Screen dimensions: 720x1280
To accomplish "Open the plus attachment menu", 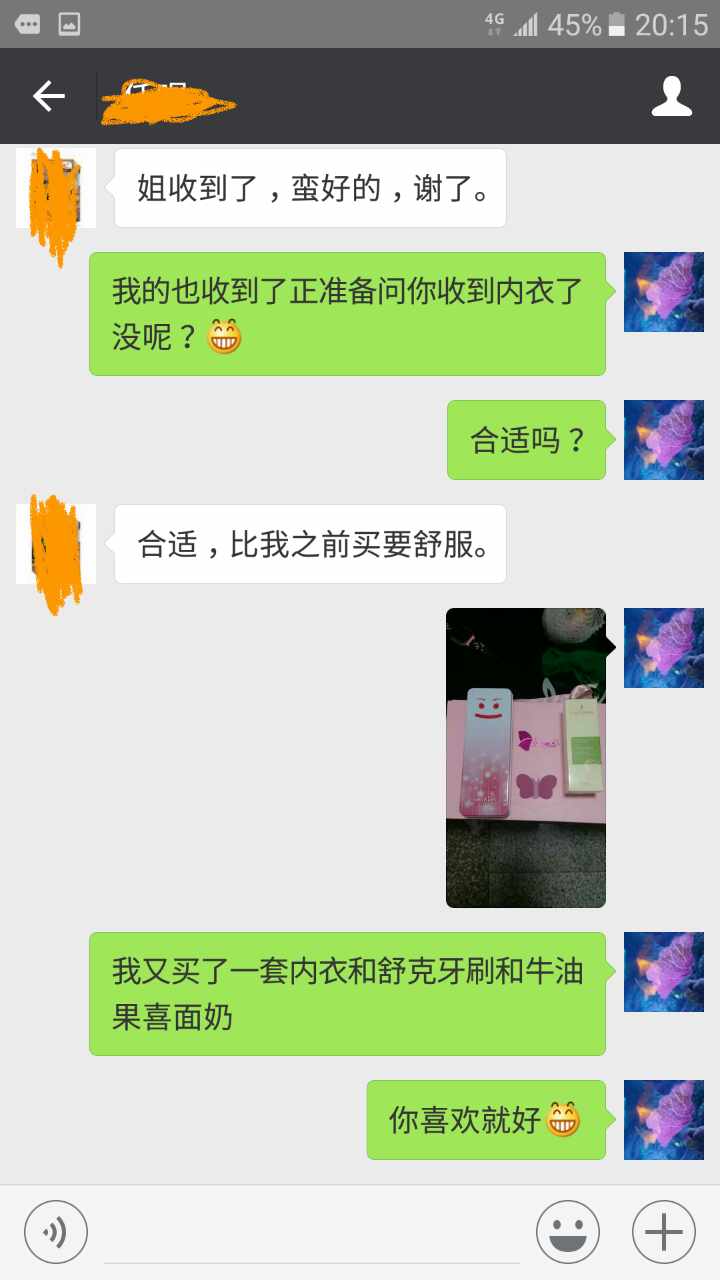I will point(663,1232).
